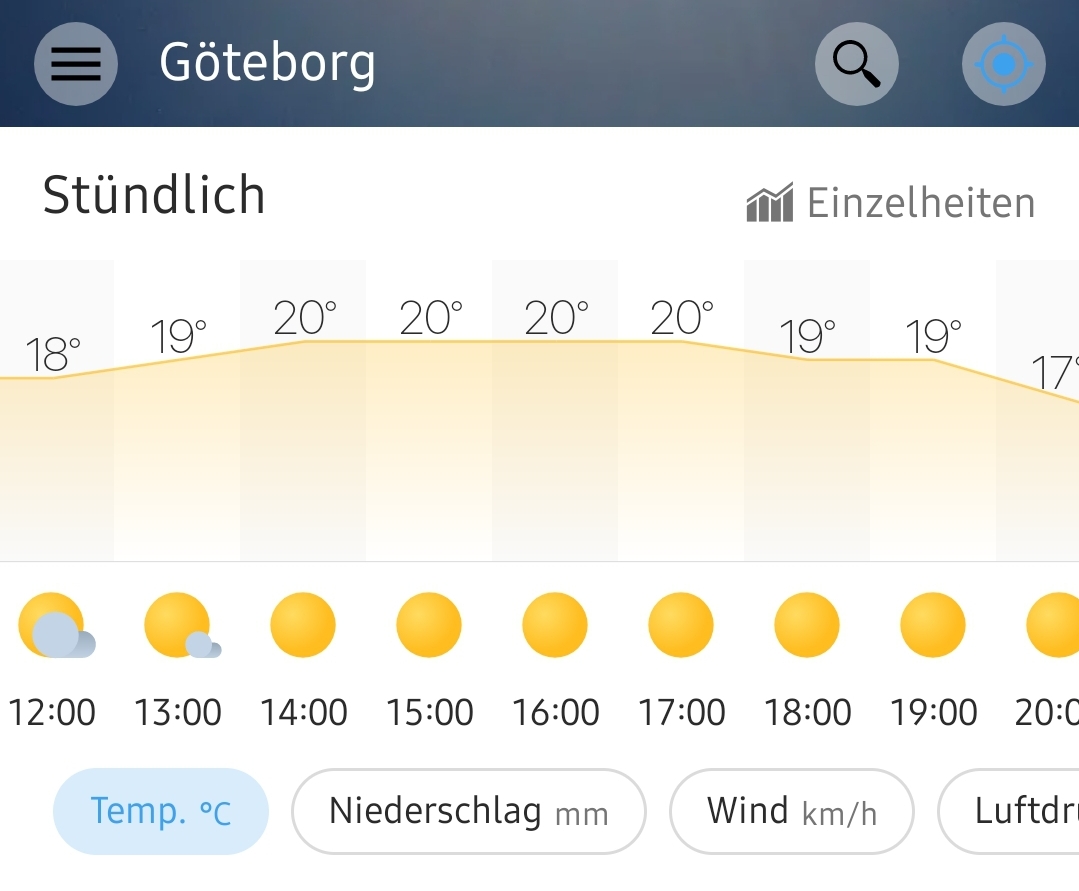
Task: Search for a location
Action: [x=856, y=64]
